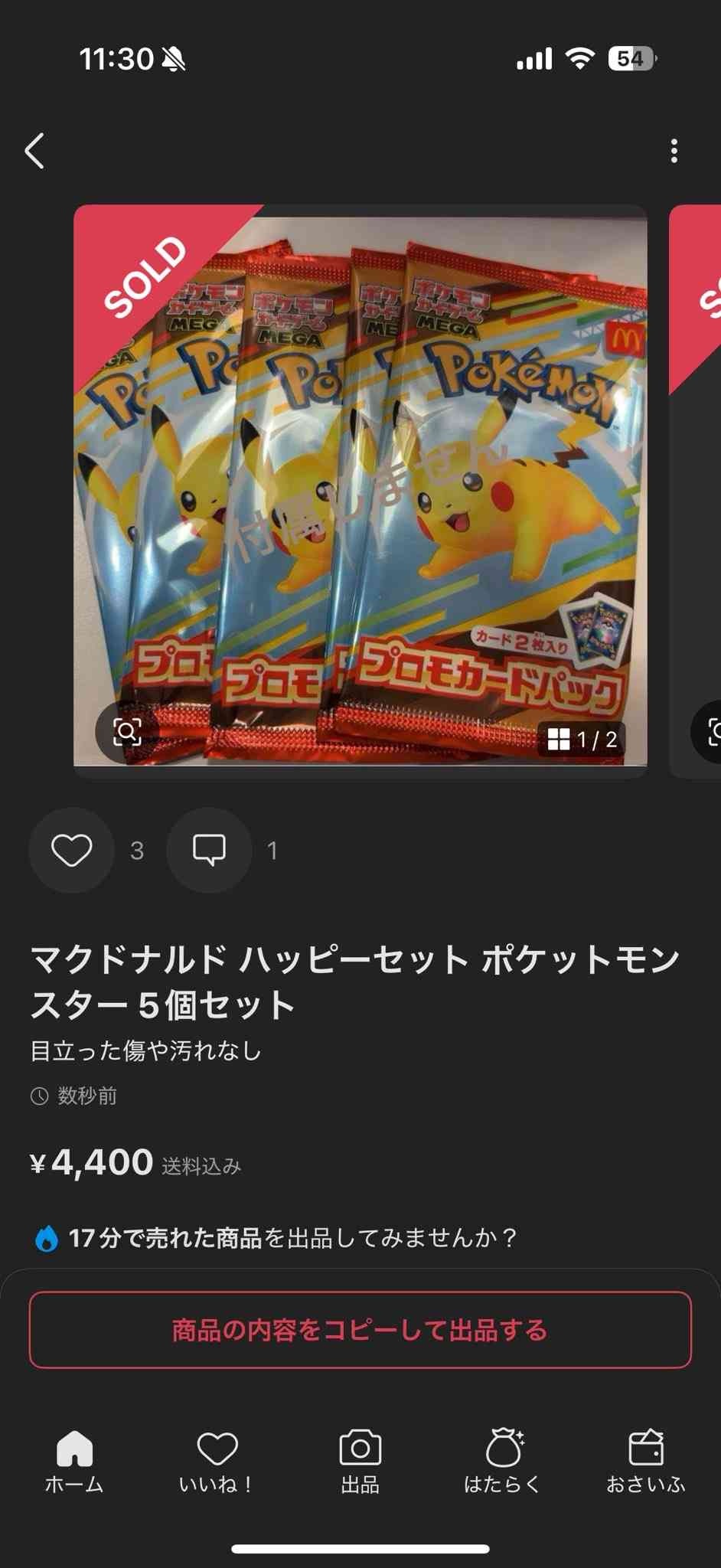Open the 17分で売れた商品 listing suggestion
The width and height of the screenshot is (721, 1568).
[276, 1237]
